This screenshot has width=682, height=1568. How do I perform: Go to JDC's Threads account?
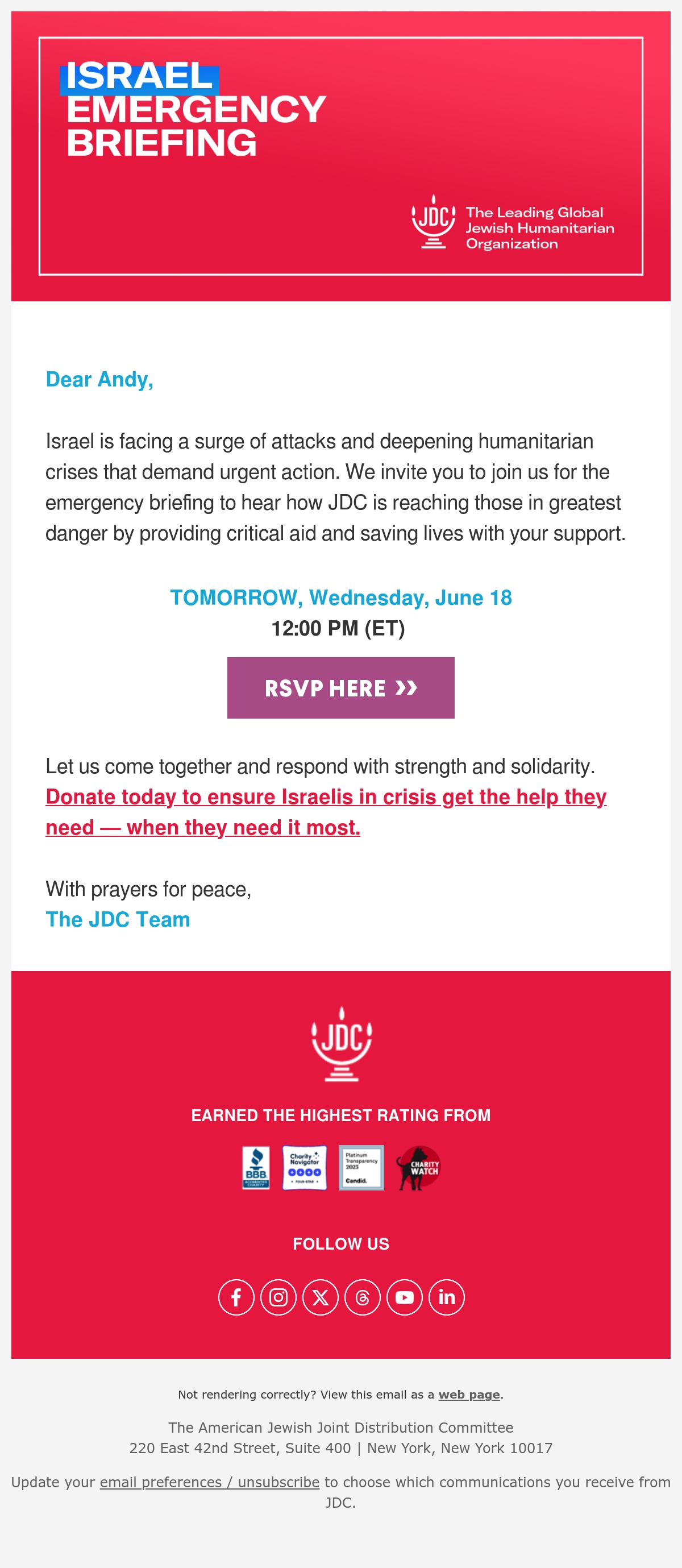point(363,1297)
